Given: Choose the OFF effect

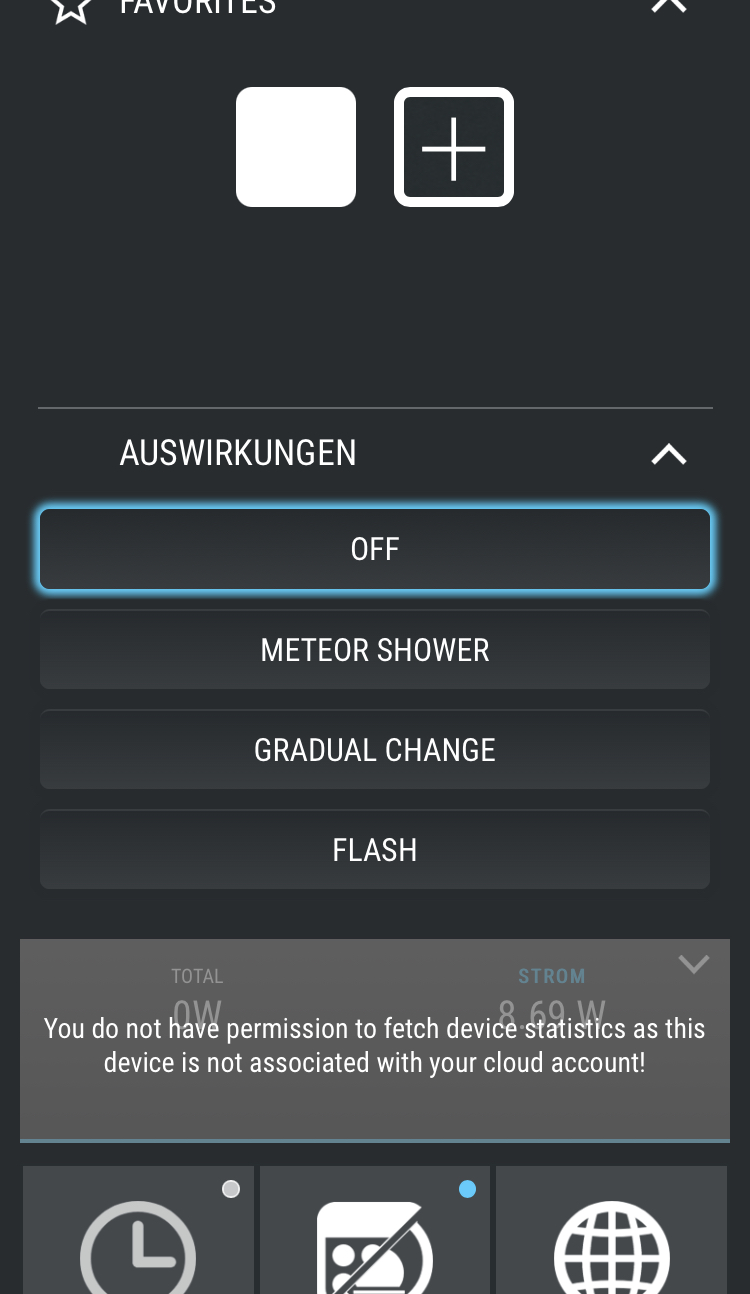Looking at the screenshot, I should pos(375,549).
